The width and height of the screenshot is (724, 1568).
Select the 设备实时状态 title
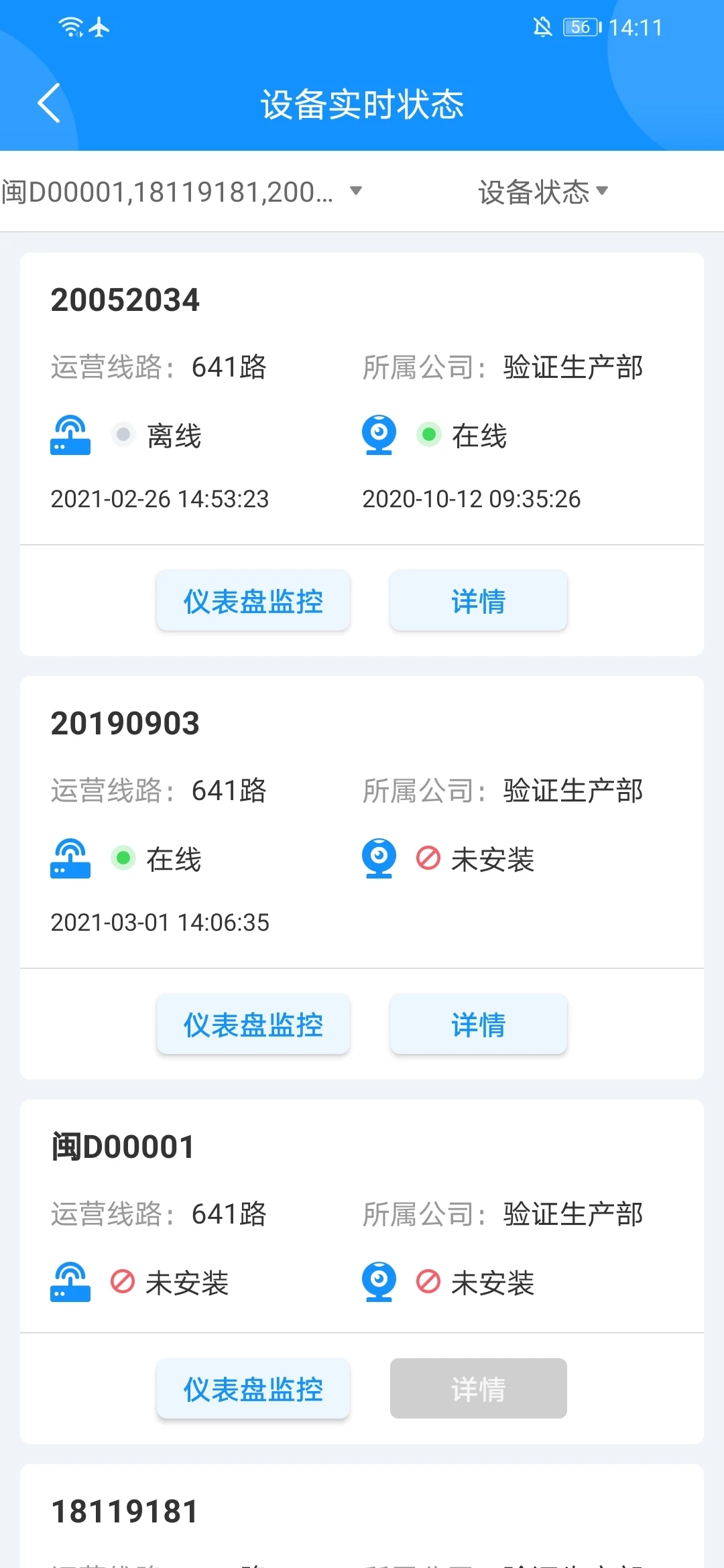(x=362, y=104)
